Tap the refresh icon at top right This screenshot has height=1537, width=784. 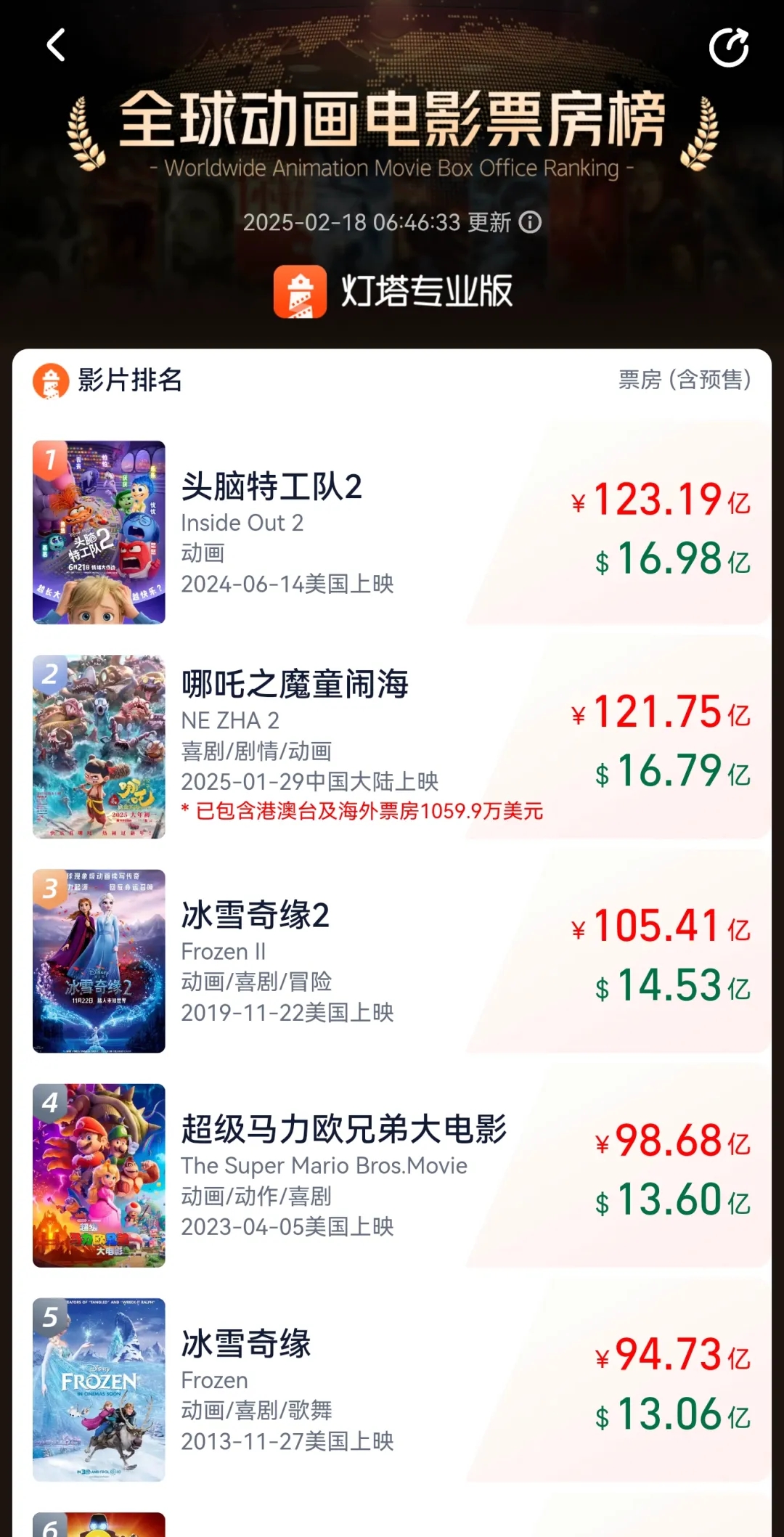point(728,48)
